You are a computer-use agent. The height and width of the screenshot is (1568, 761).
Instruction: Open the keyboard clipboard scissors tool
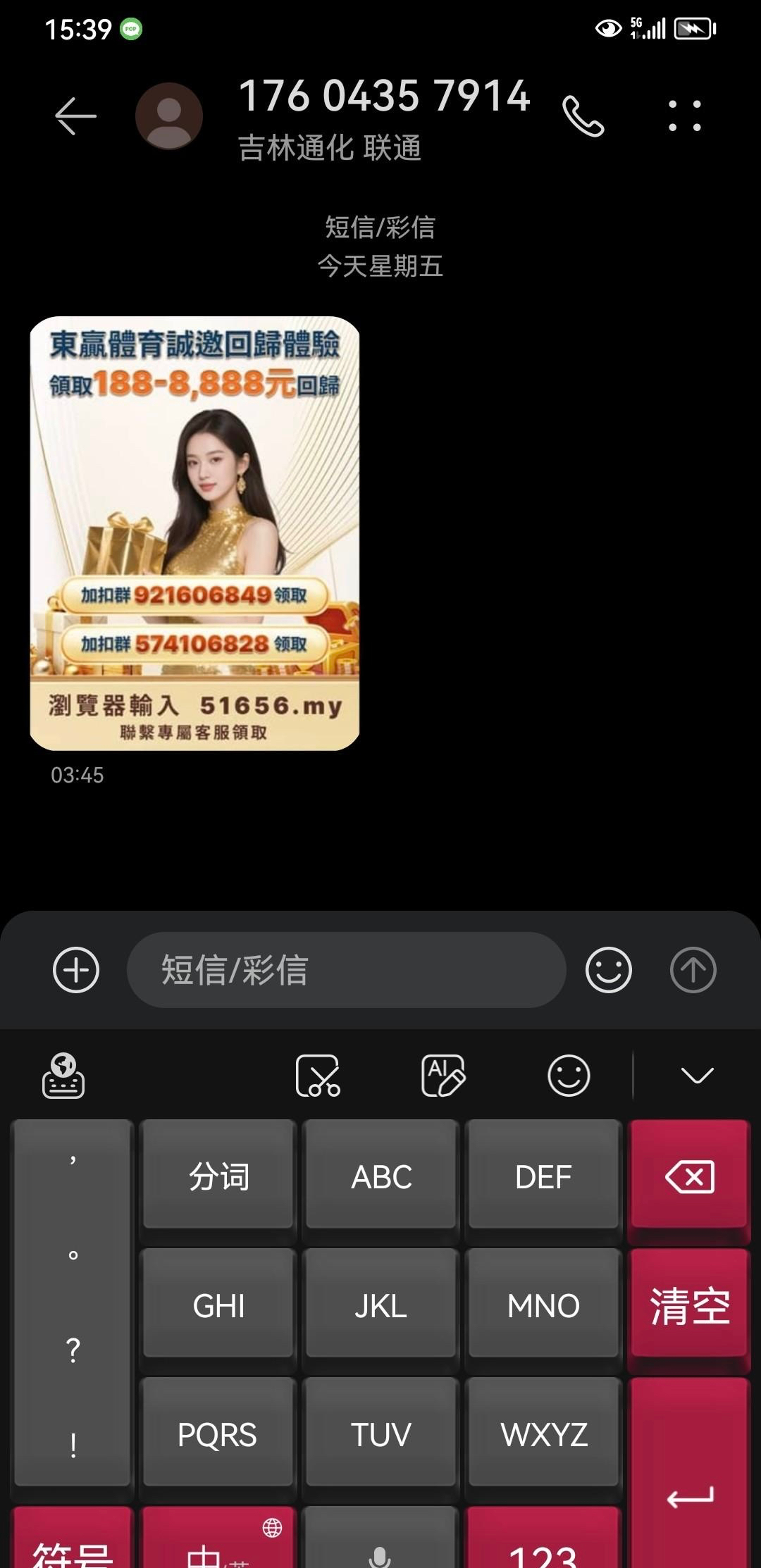318,1076
